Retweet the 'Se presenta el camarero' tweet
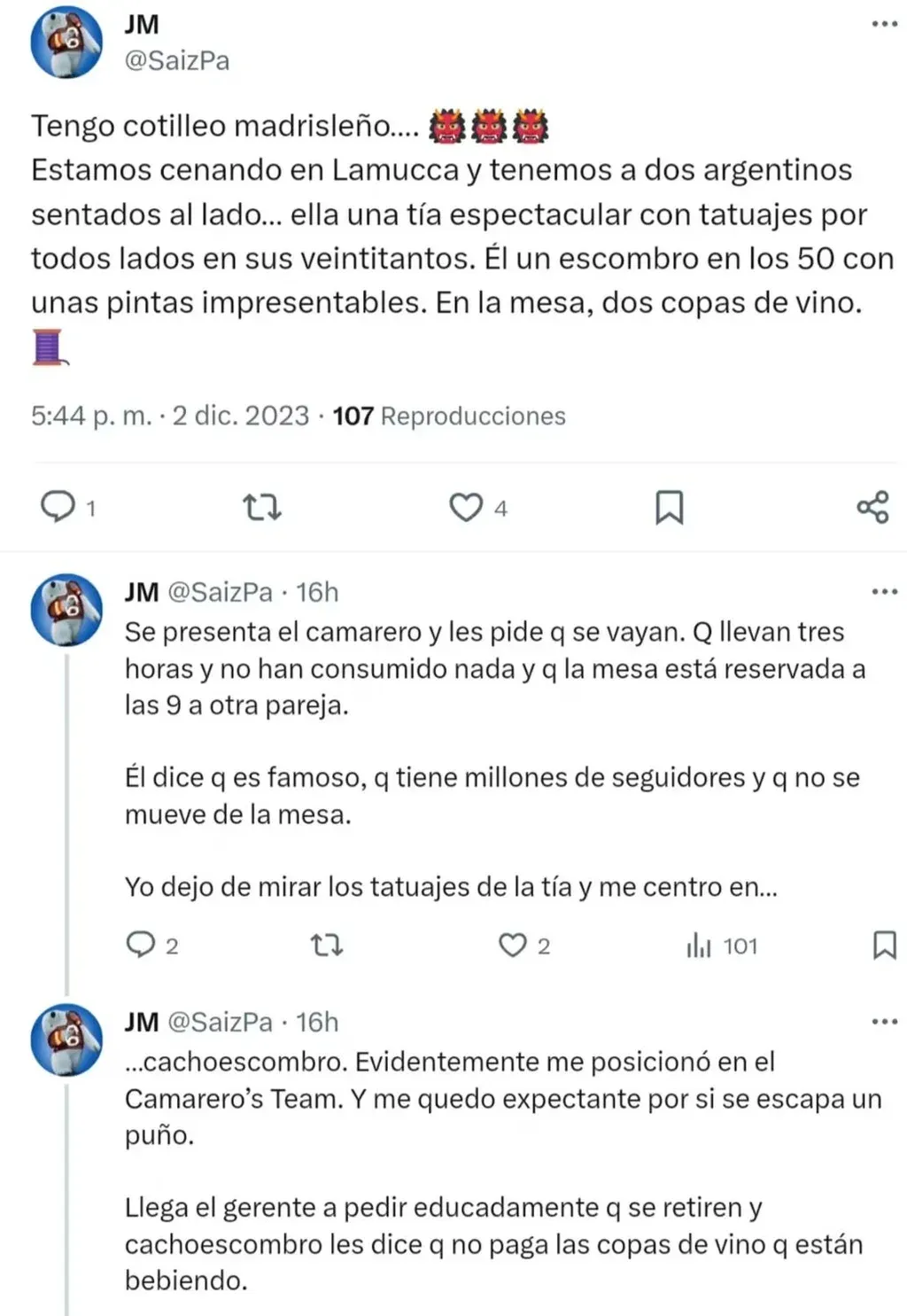Screen dimensions: 907x1316 click(x=327, y=946)
